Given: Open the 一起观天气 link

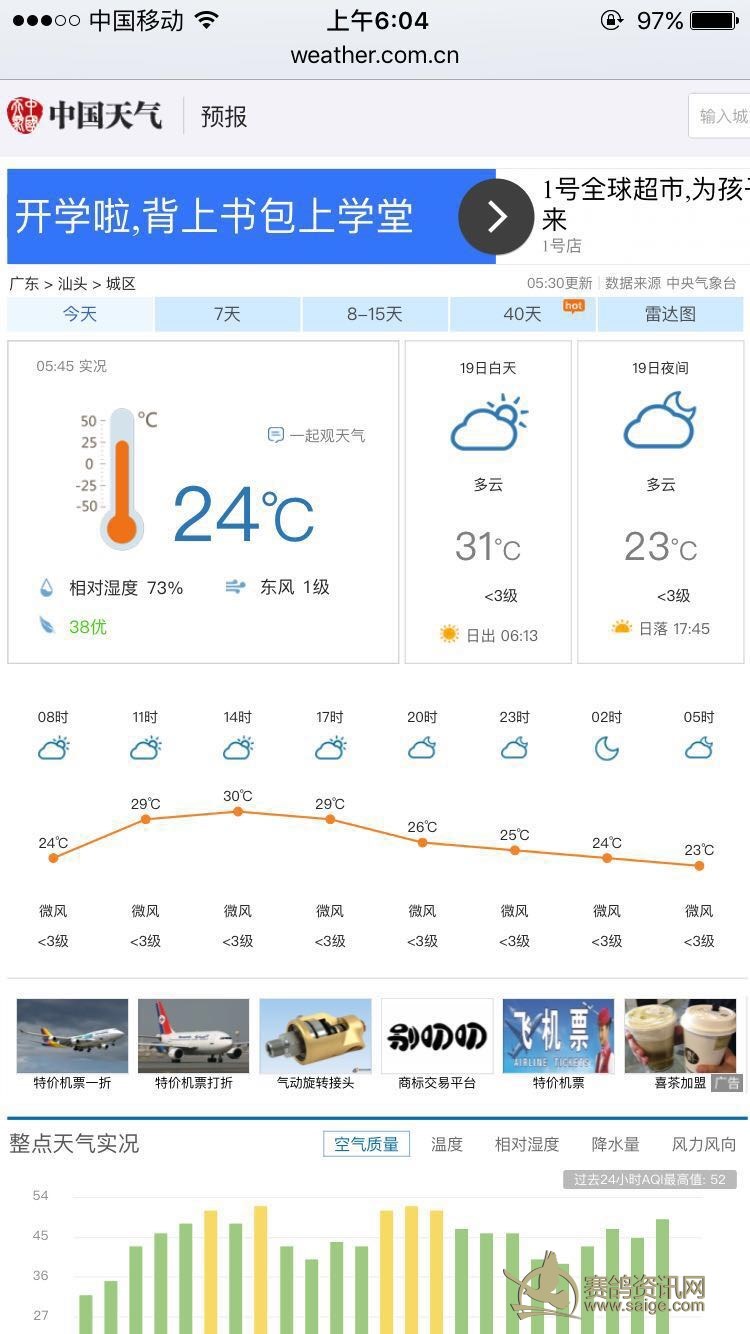Looking at the screenshot, I should coord(316,435).
